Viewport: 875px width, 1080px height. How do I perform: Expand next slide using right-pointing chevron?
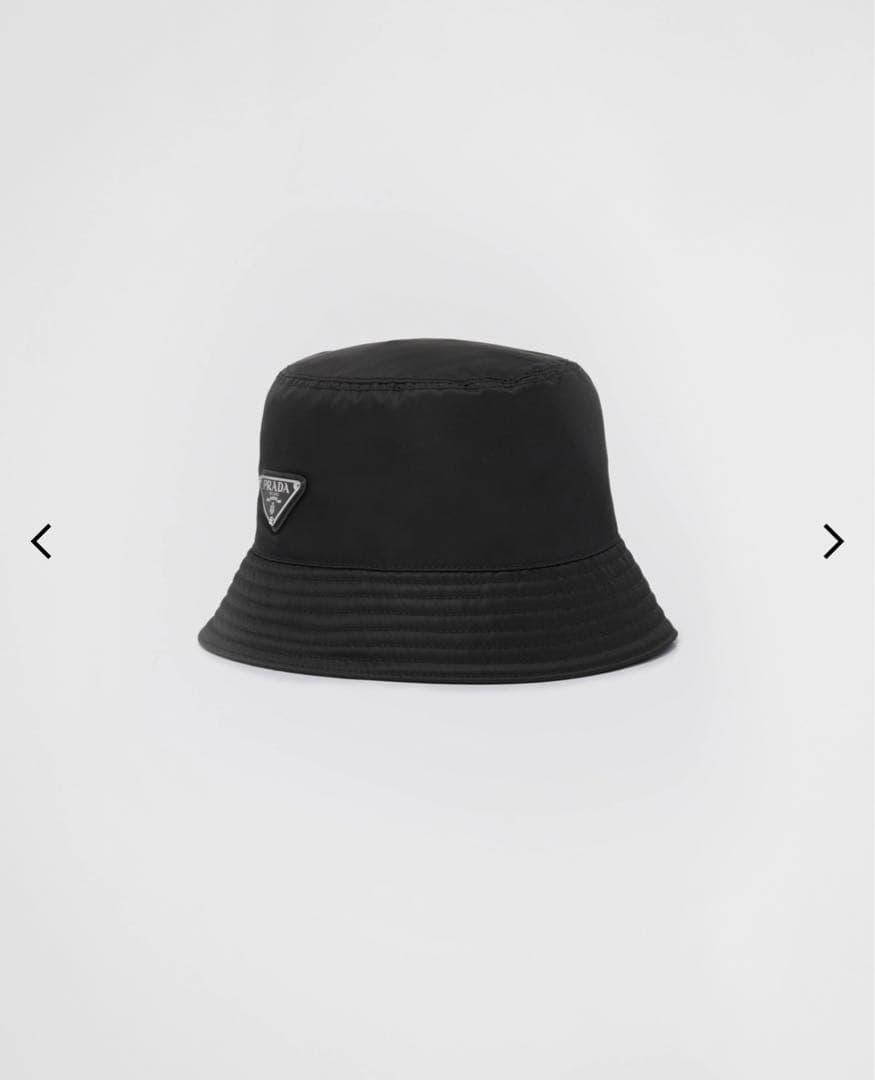(833, 541)
